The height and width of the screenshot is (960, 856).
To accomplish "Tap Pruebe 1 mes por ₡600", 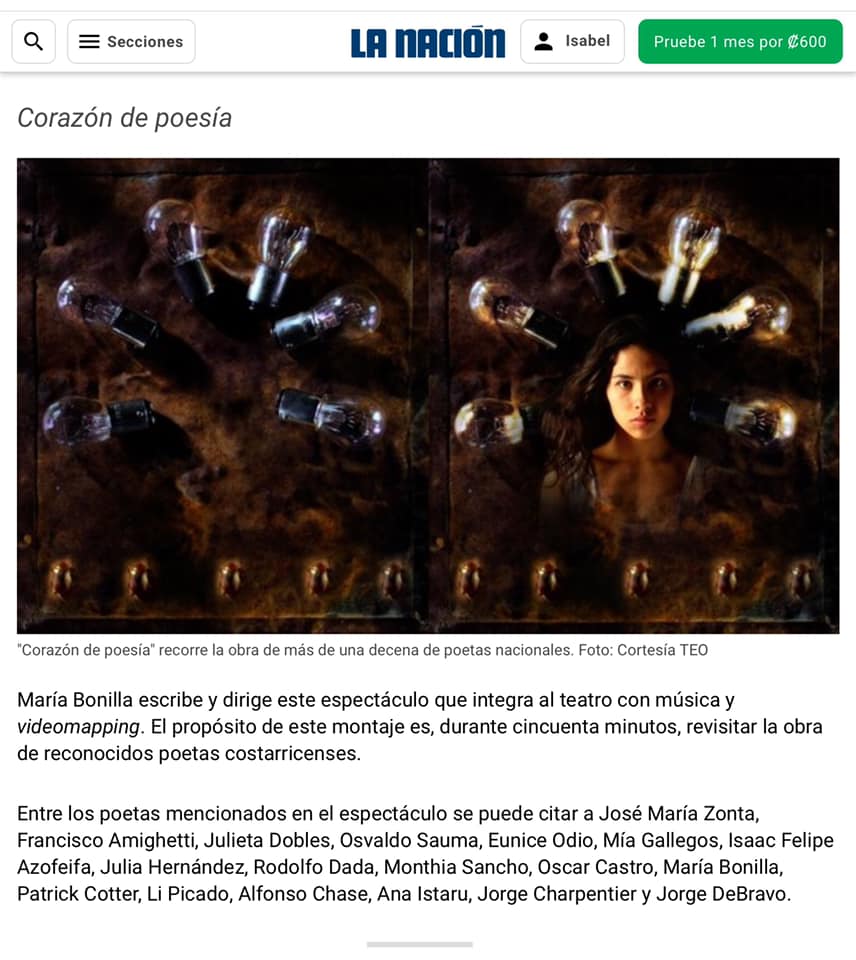I will tap(740, 42).
